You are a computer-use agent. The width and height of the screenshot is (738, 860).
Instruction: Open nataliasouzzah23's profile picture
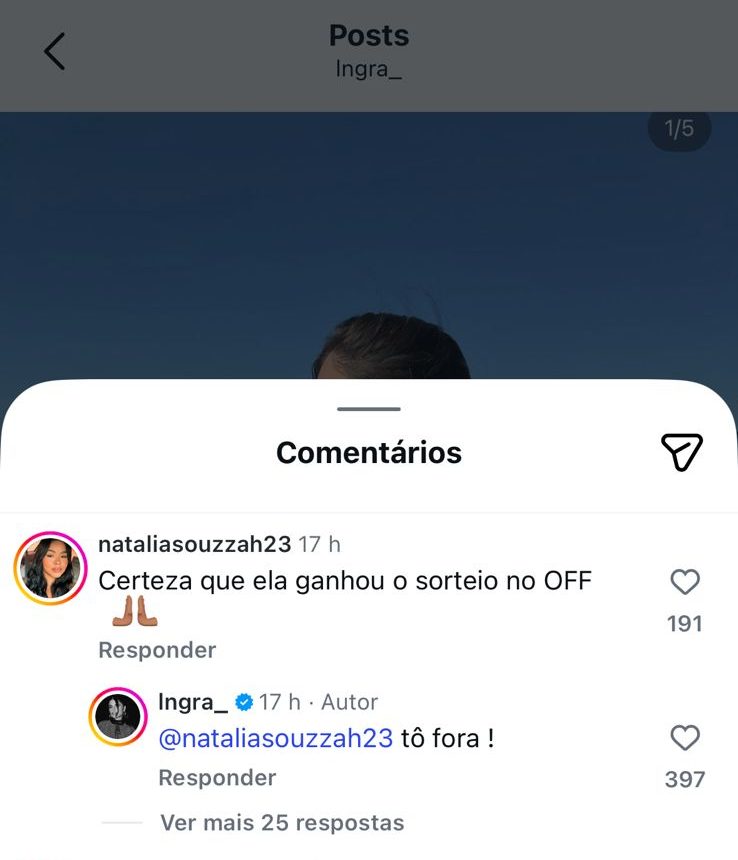(x=50, y=568)
